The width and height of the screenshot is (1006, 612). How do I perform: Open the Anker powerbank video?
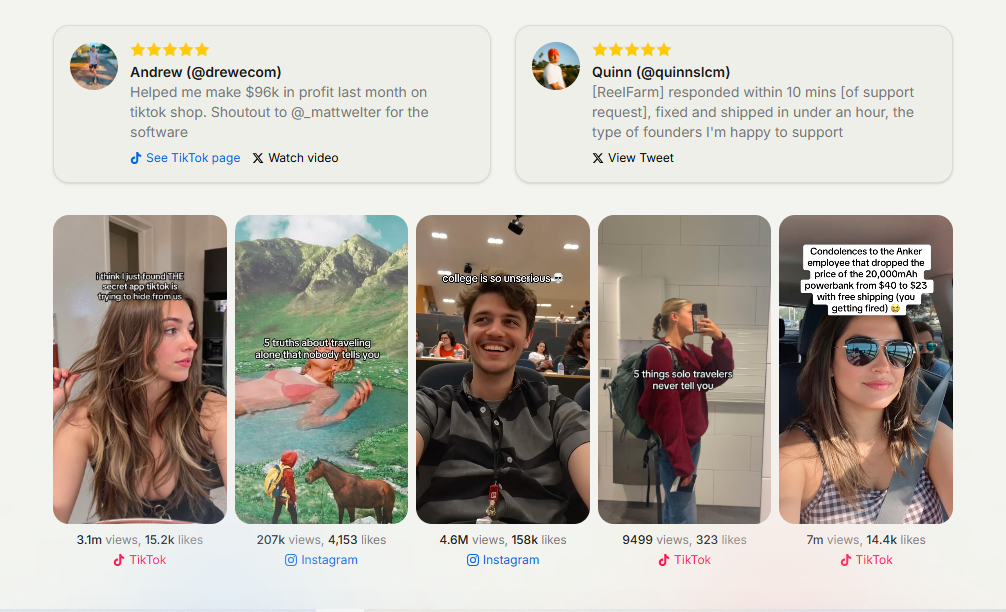[x=866, y=369]
